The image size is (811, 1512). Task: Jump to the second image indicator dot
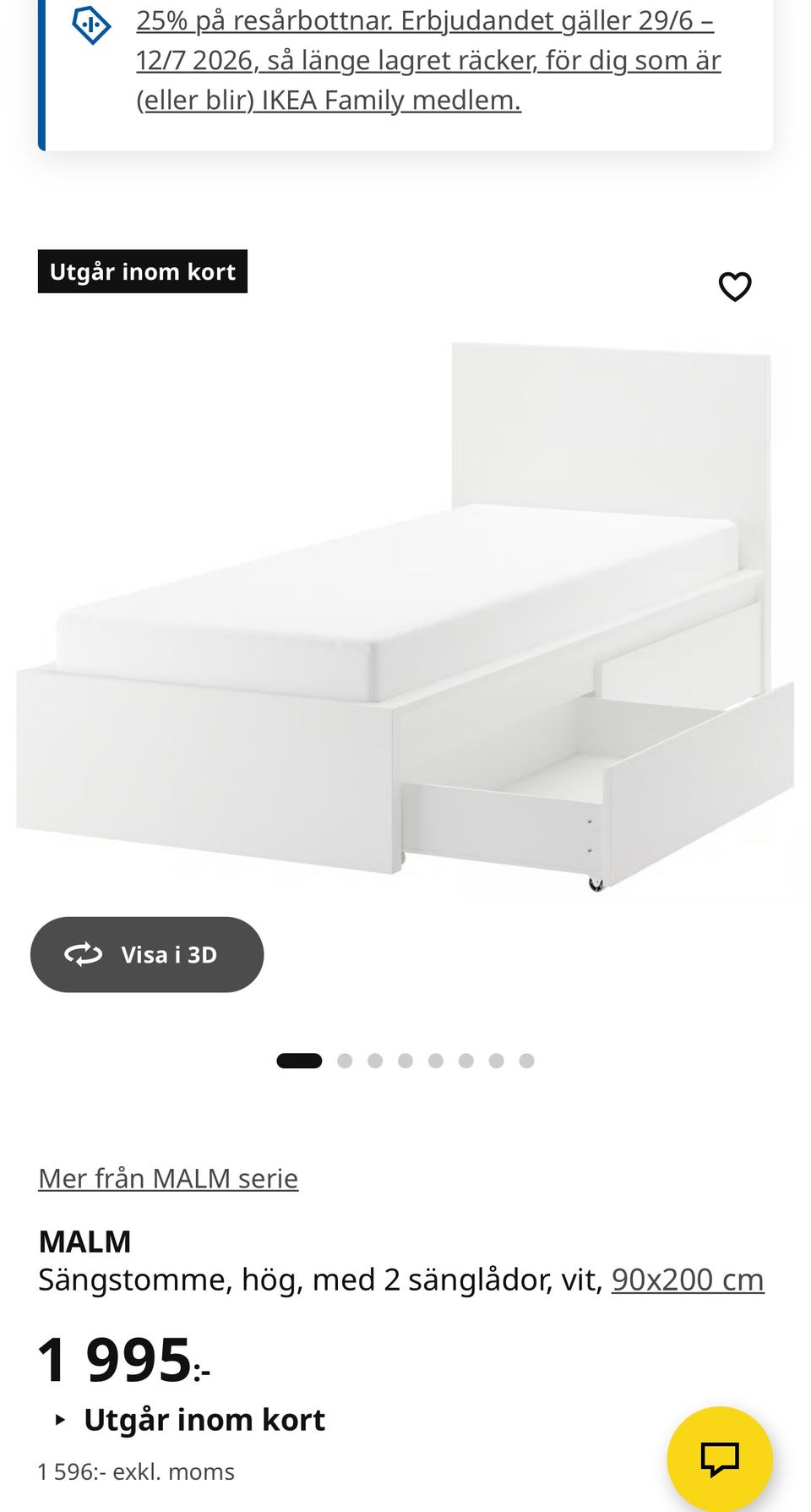coord(345,1061)
